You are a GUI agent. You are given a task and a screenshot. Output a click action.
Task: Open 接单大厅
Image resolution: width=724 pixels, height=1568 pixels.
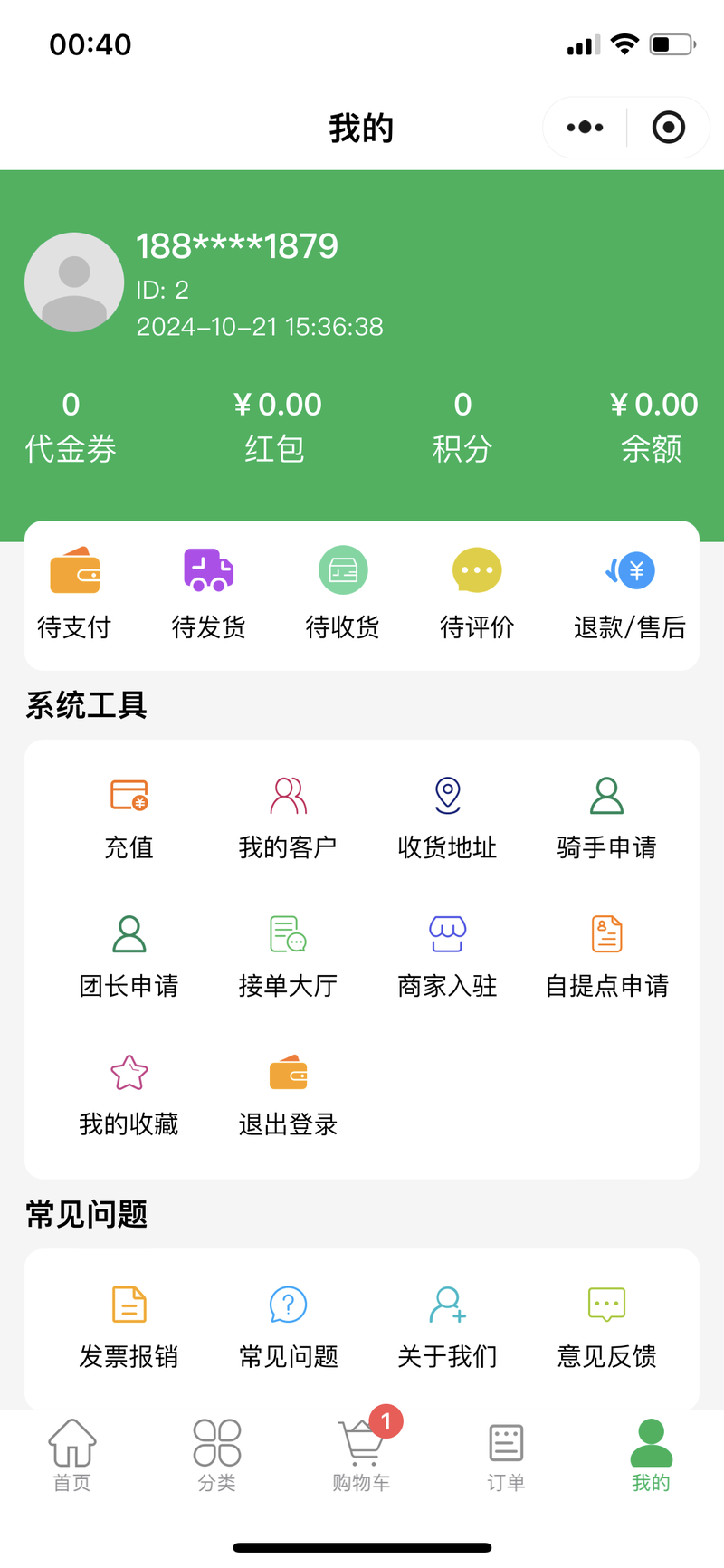click(x=289, y=957)
